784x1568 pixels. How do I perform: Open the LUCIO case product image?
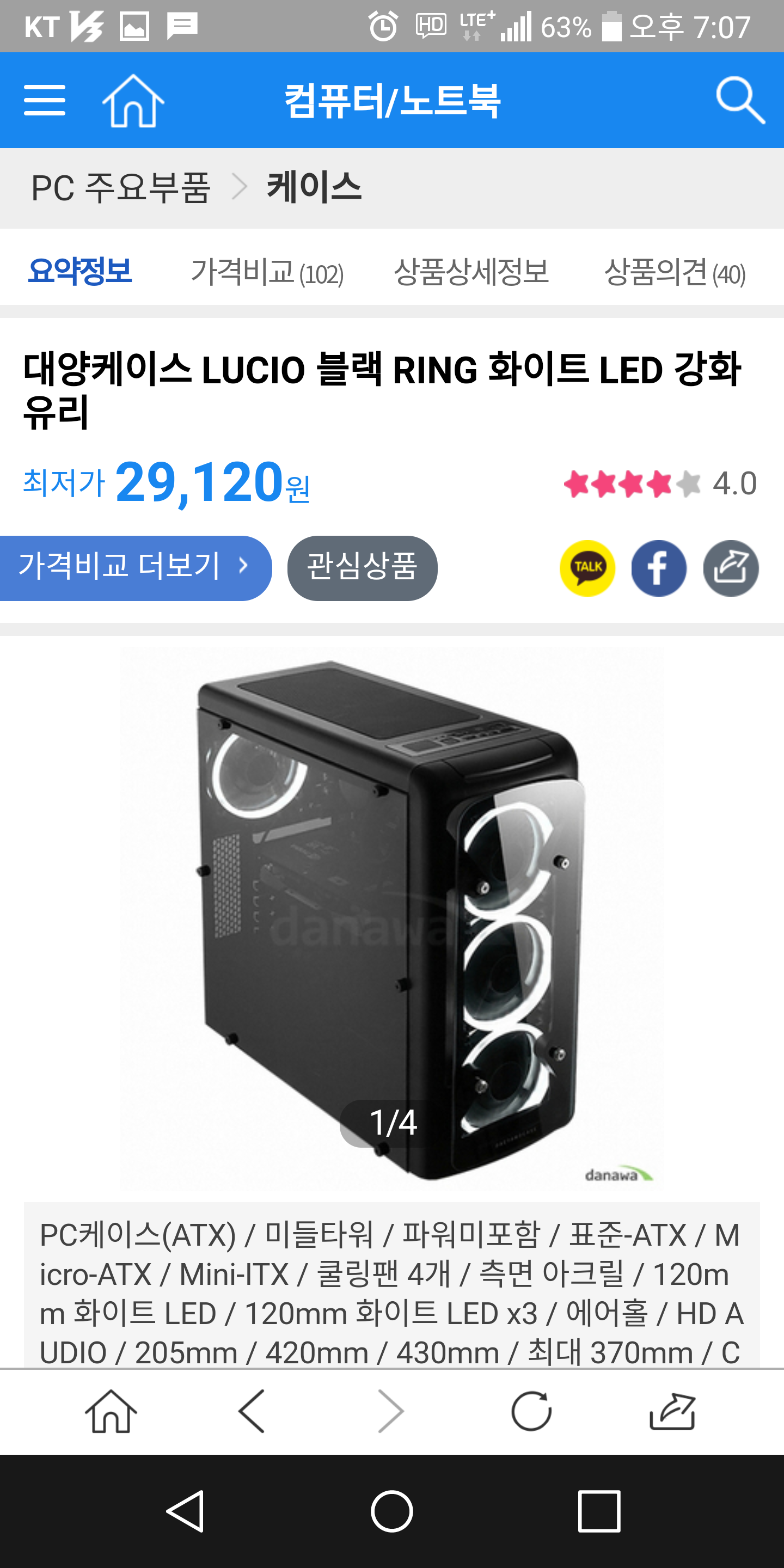[x=392, y=918]
